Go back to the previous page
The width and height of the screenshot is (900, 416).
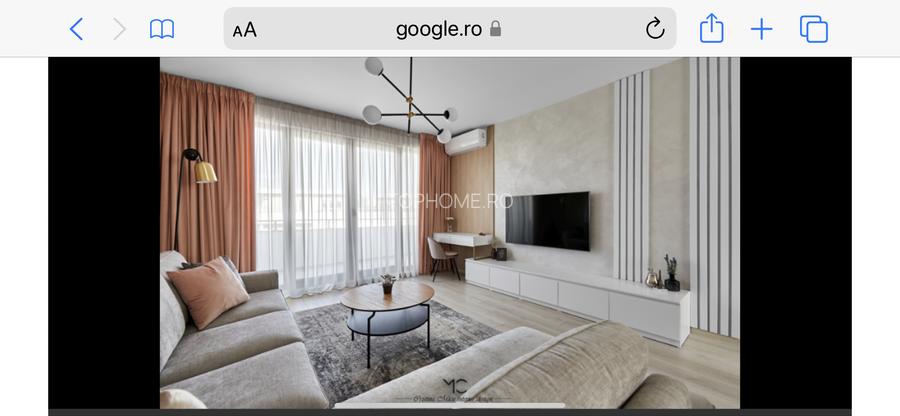click(76, 29)
